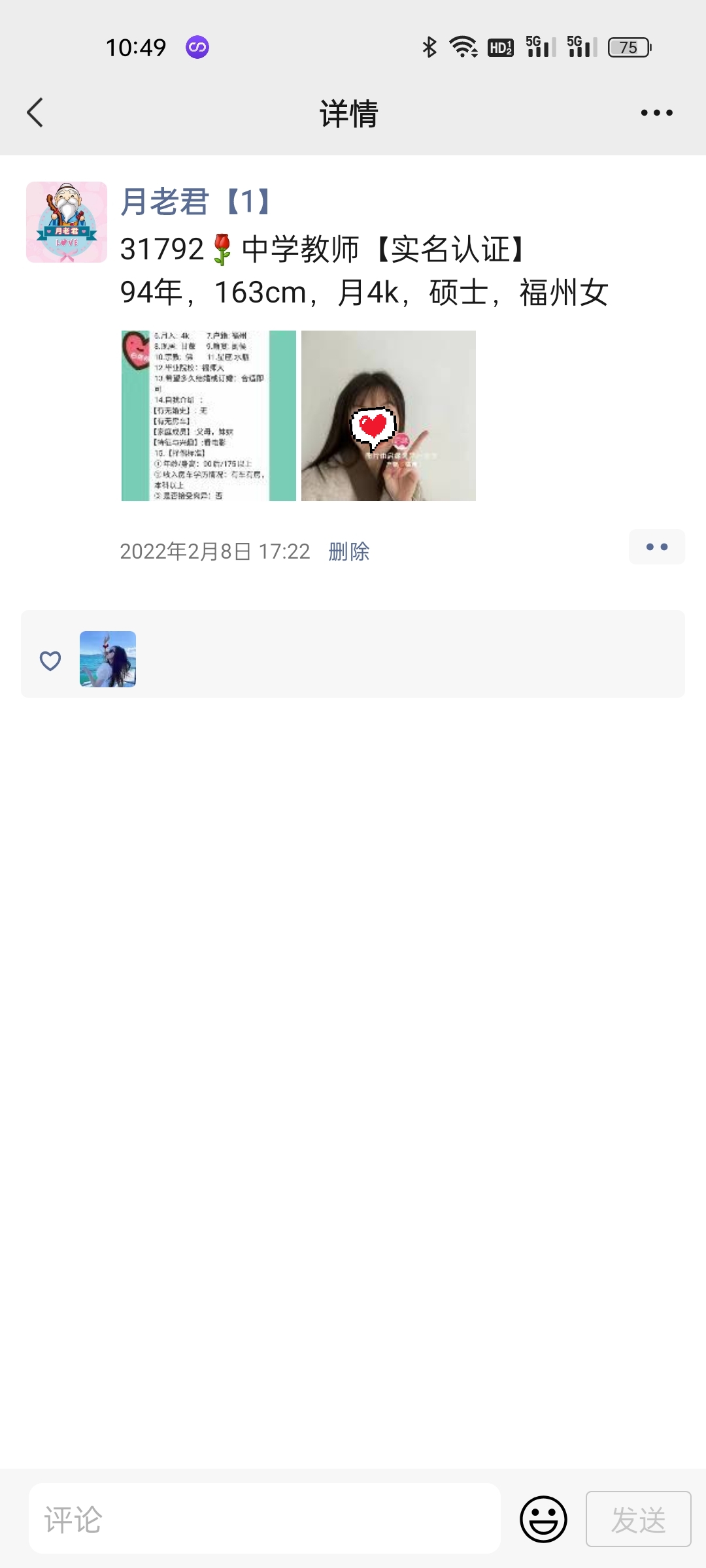706x1568 pixels.
Task: Go back from the 详情 page
Action: (35, 113)
